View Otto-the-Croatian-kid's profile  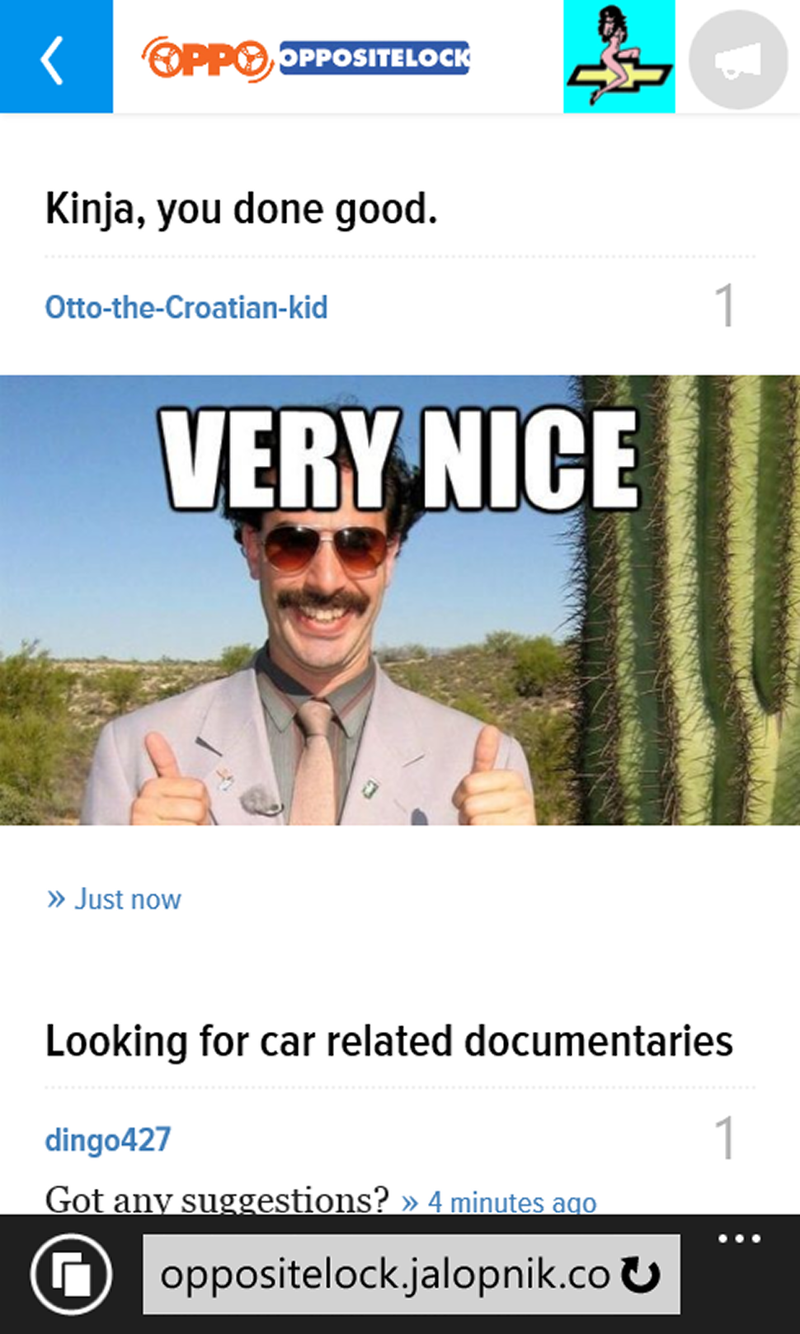coord(186,307)
